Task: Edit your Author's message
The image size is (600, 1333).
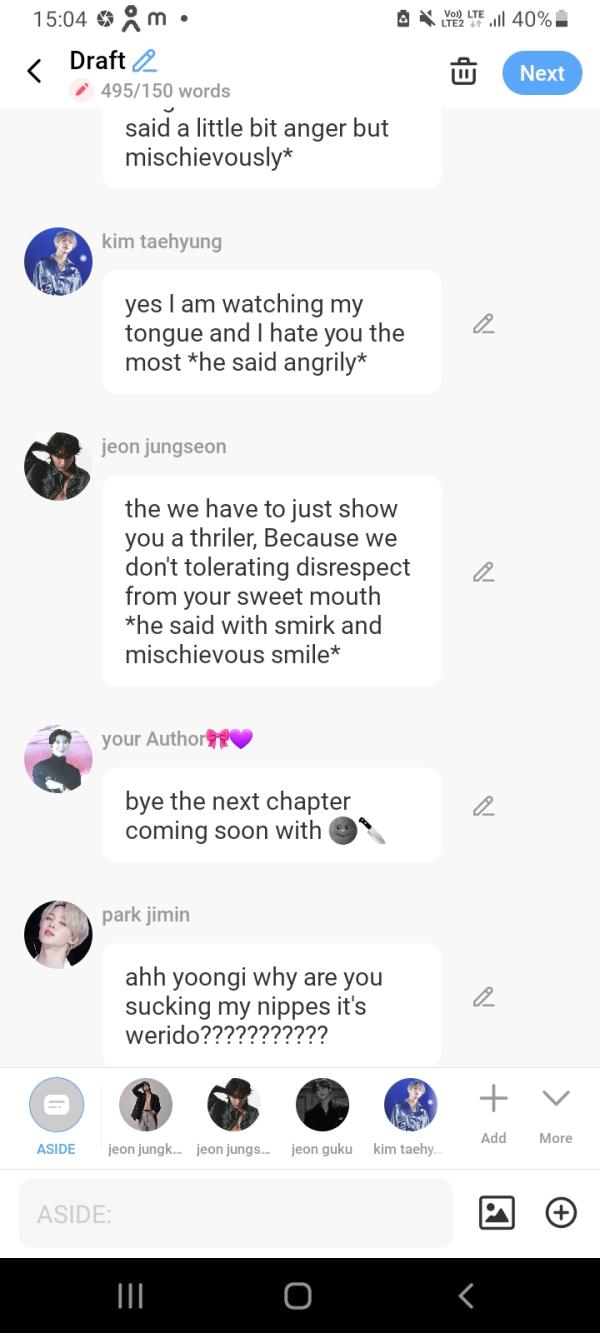Action: tap(484, 806)
